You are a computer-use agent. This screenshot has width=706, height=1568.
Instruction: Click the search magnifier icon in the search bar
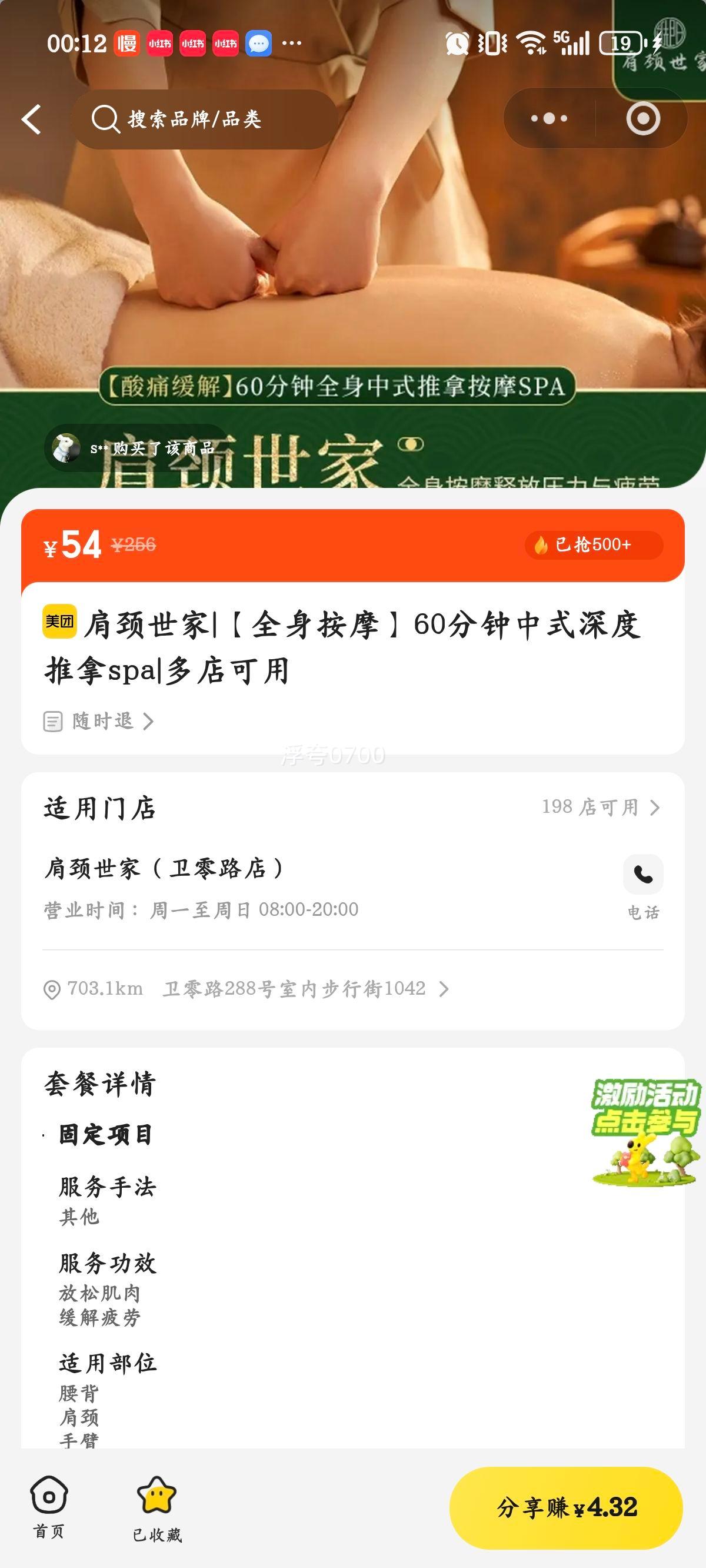(106, 119)
